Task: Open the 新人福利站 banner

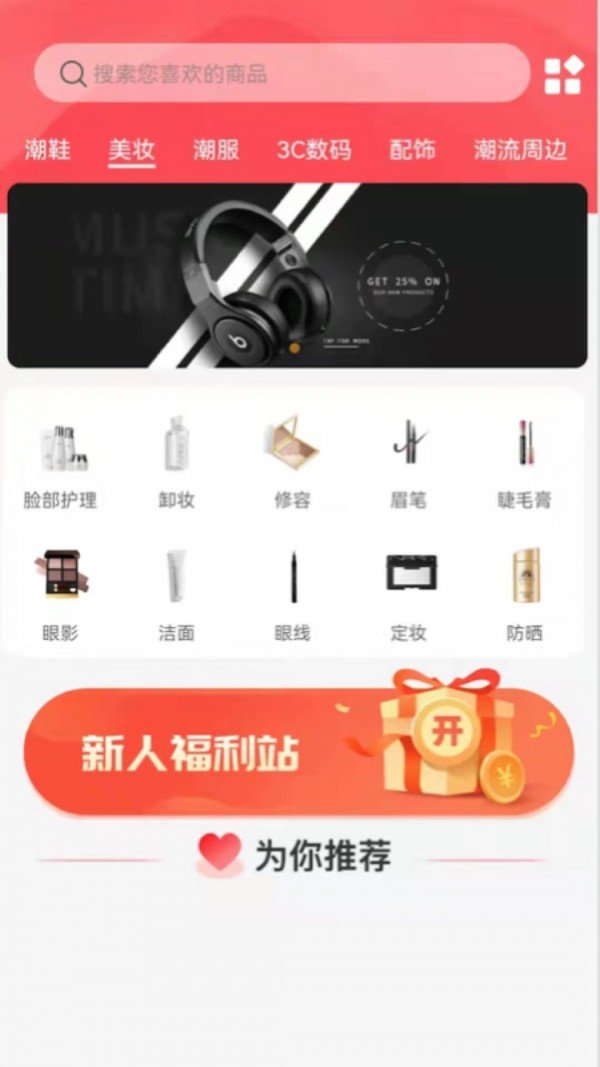Action: (298, 752)
